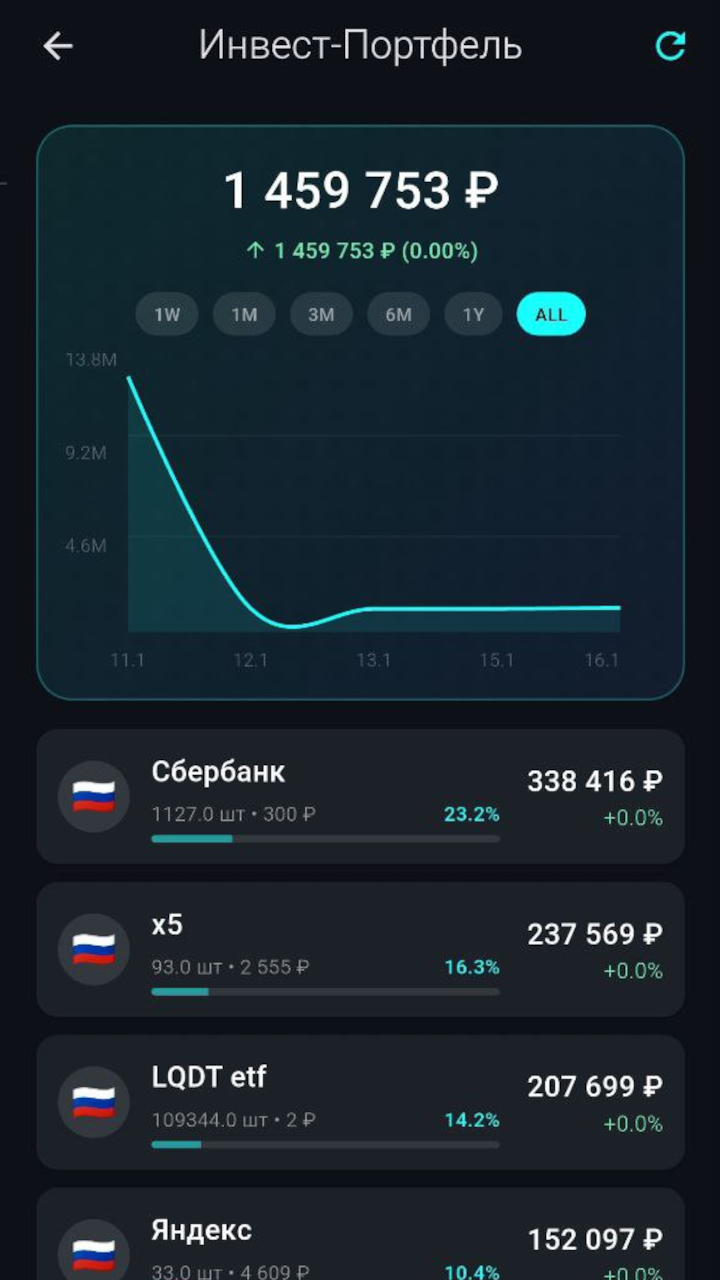Tap the flag icon next to Яндекс
This screenshot has width=720, height=1280.
coord(93,1252)
